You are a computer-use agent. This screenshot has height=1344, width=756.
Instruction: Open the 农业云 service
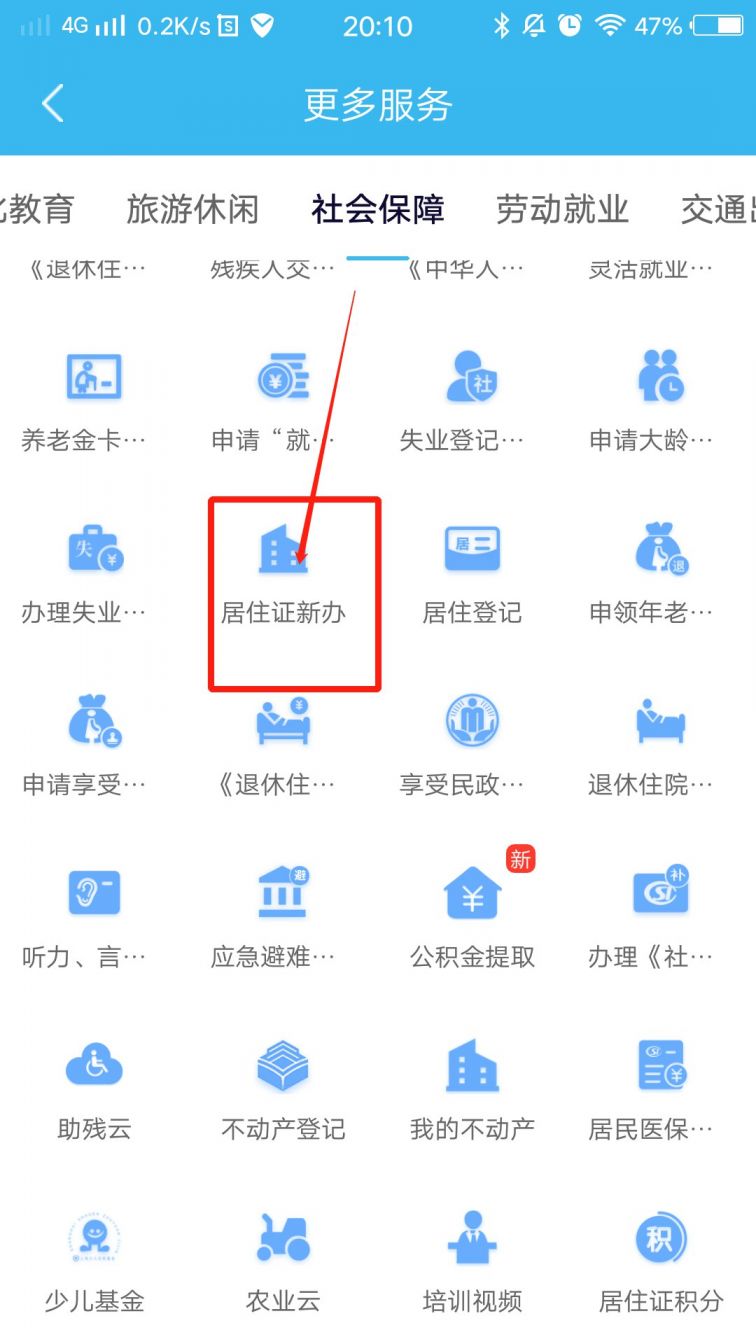pyautogui.click(x=283, y=1264)
